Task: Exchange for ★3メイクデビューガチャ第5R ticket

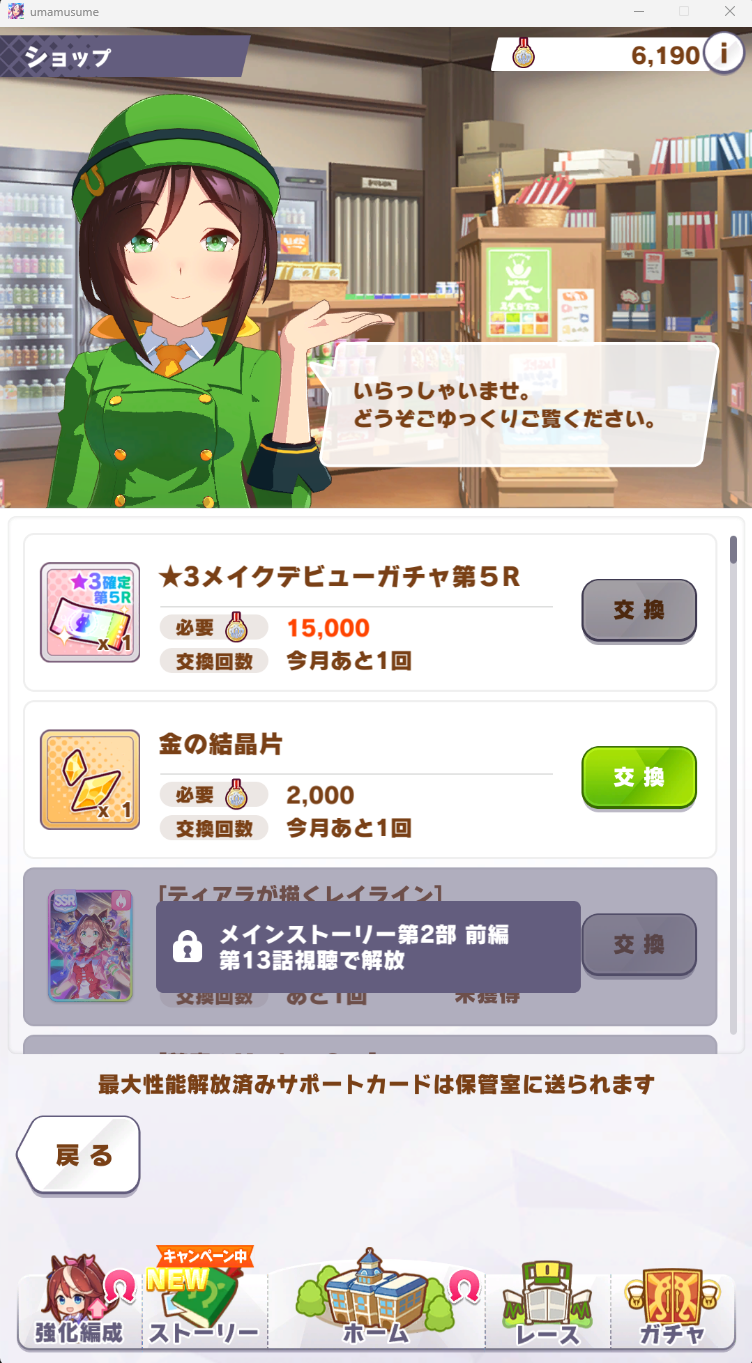Action: (x=639, y=610)
